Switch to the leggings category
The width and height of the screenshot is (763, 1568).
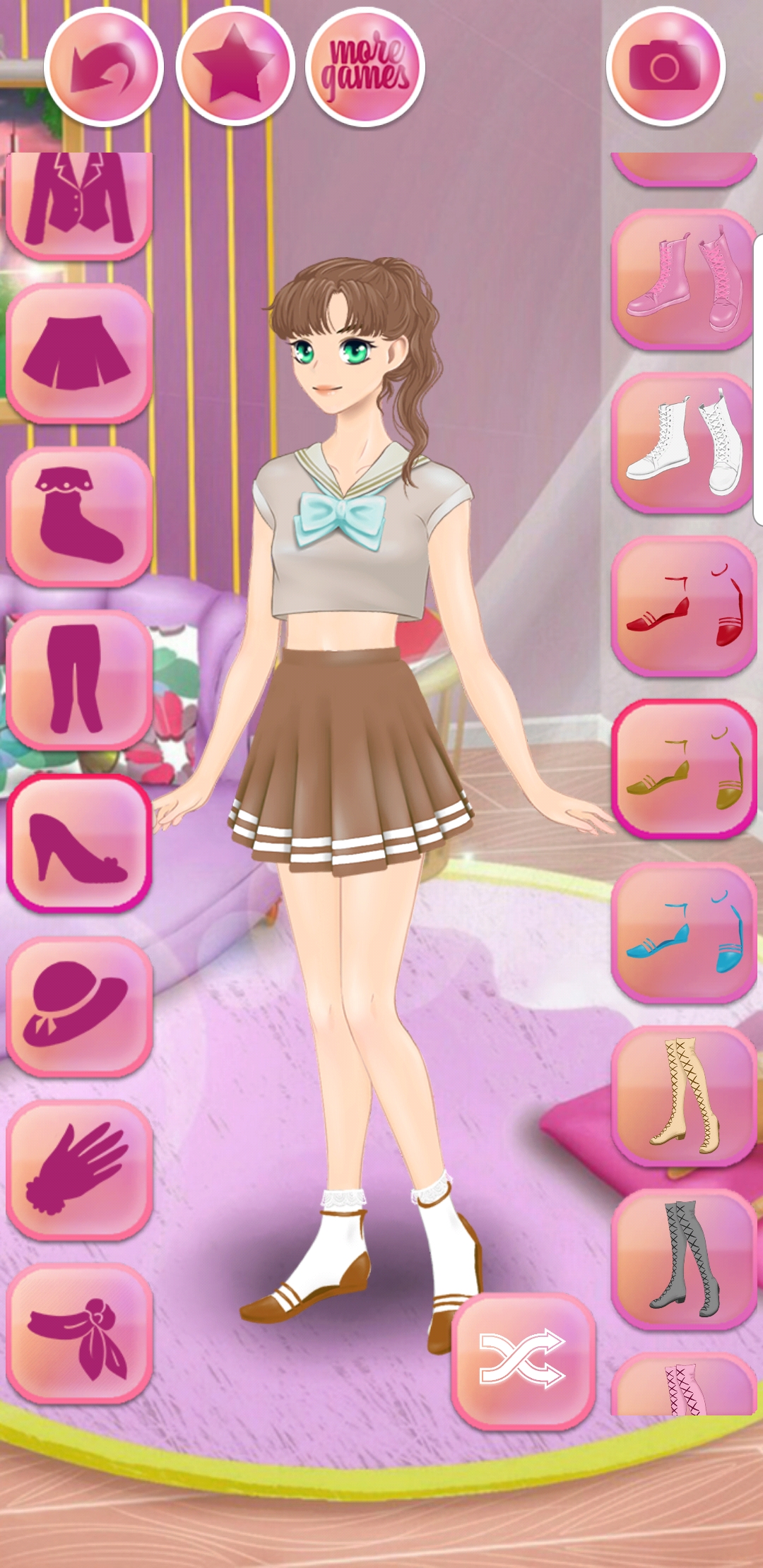coord(79,680)
